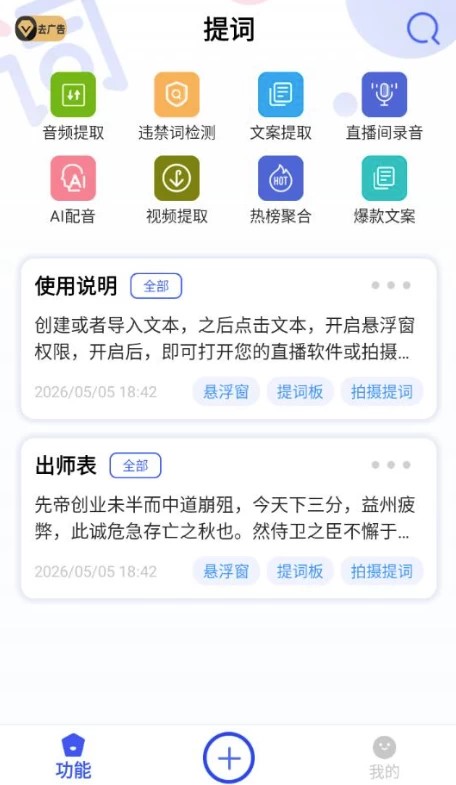Viewport: 456px width, 785px height.
Task: Start 直播间录音 recording tool
Action: click(384, 106)
